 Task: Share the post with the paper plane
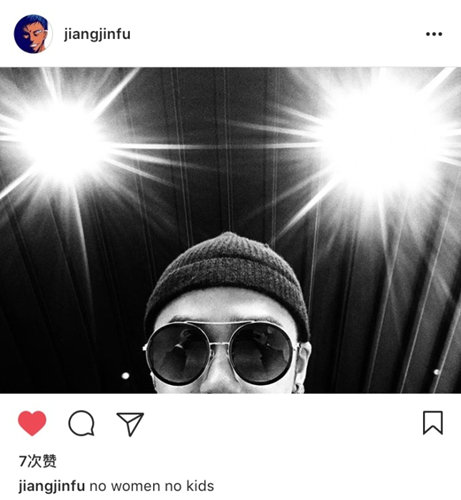pos(130,424)
